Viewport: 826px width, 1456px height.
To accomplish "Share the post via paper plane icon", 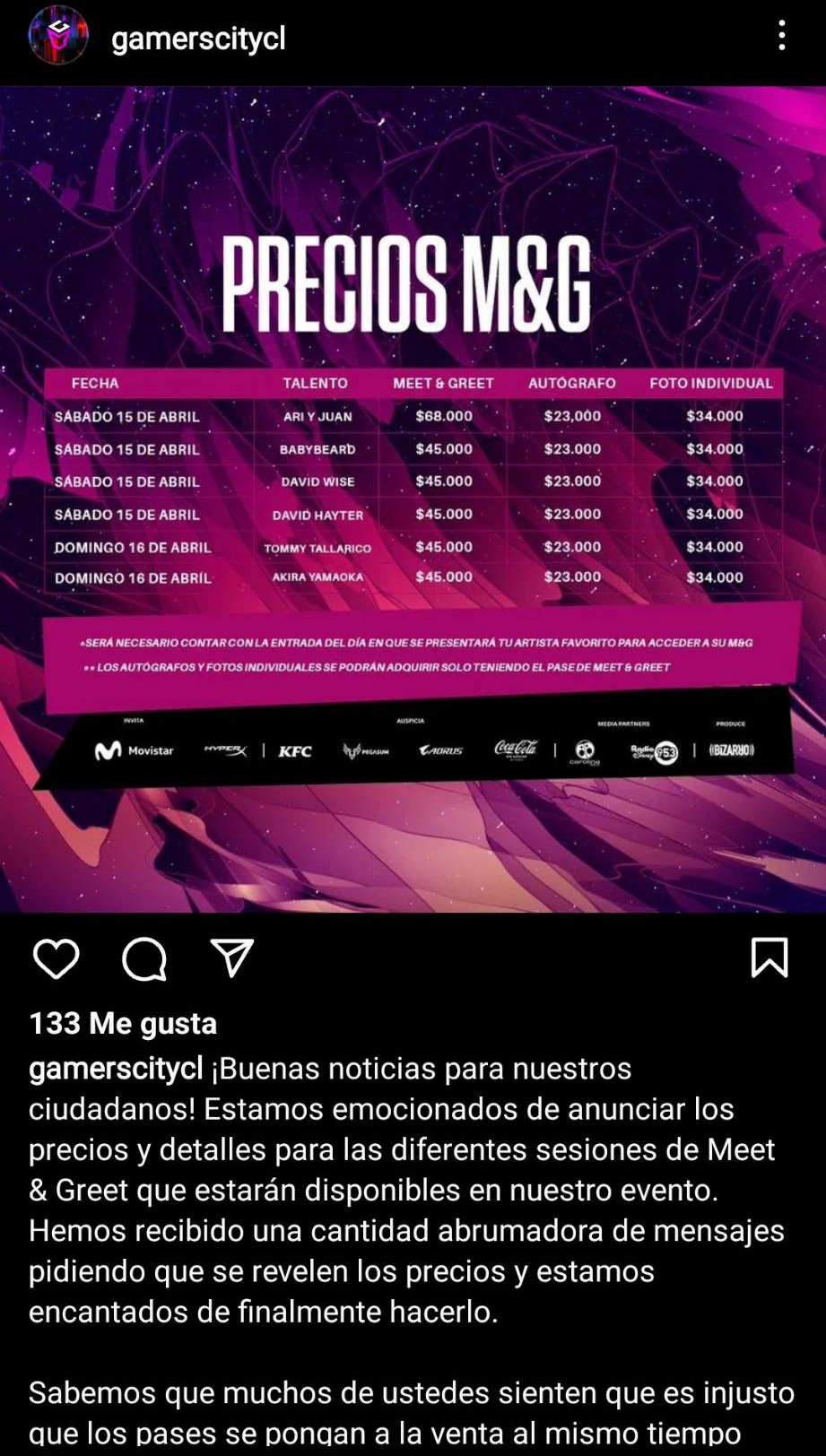I will pos(232,958).
